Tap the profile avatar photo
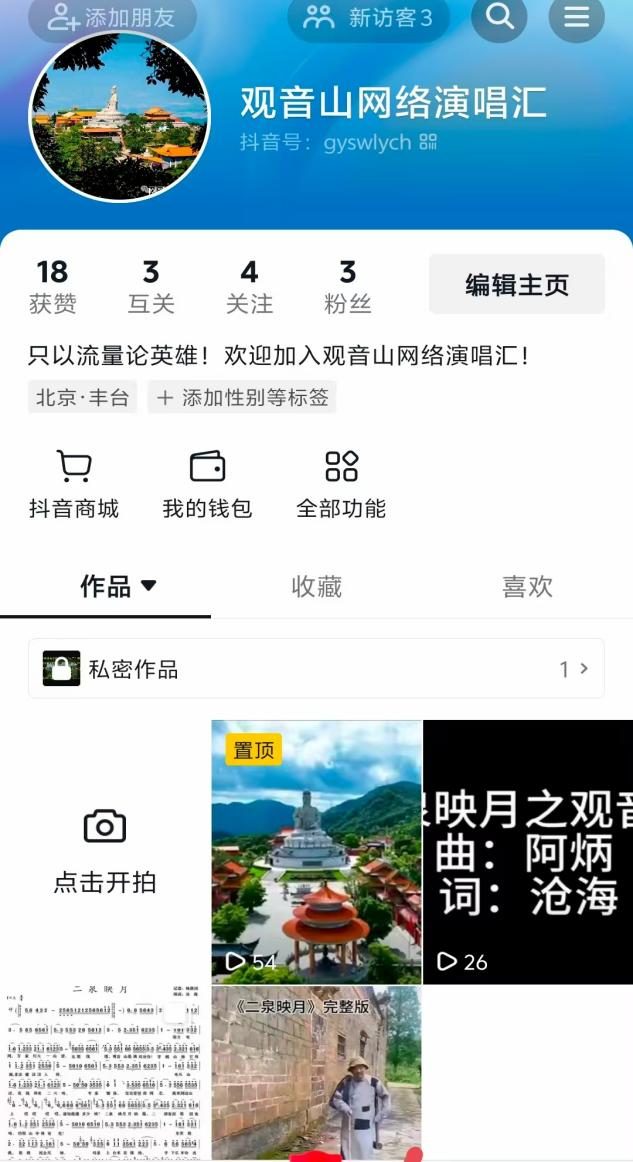This screenshot has height=1162, width=633. (119, 116)
